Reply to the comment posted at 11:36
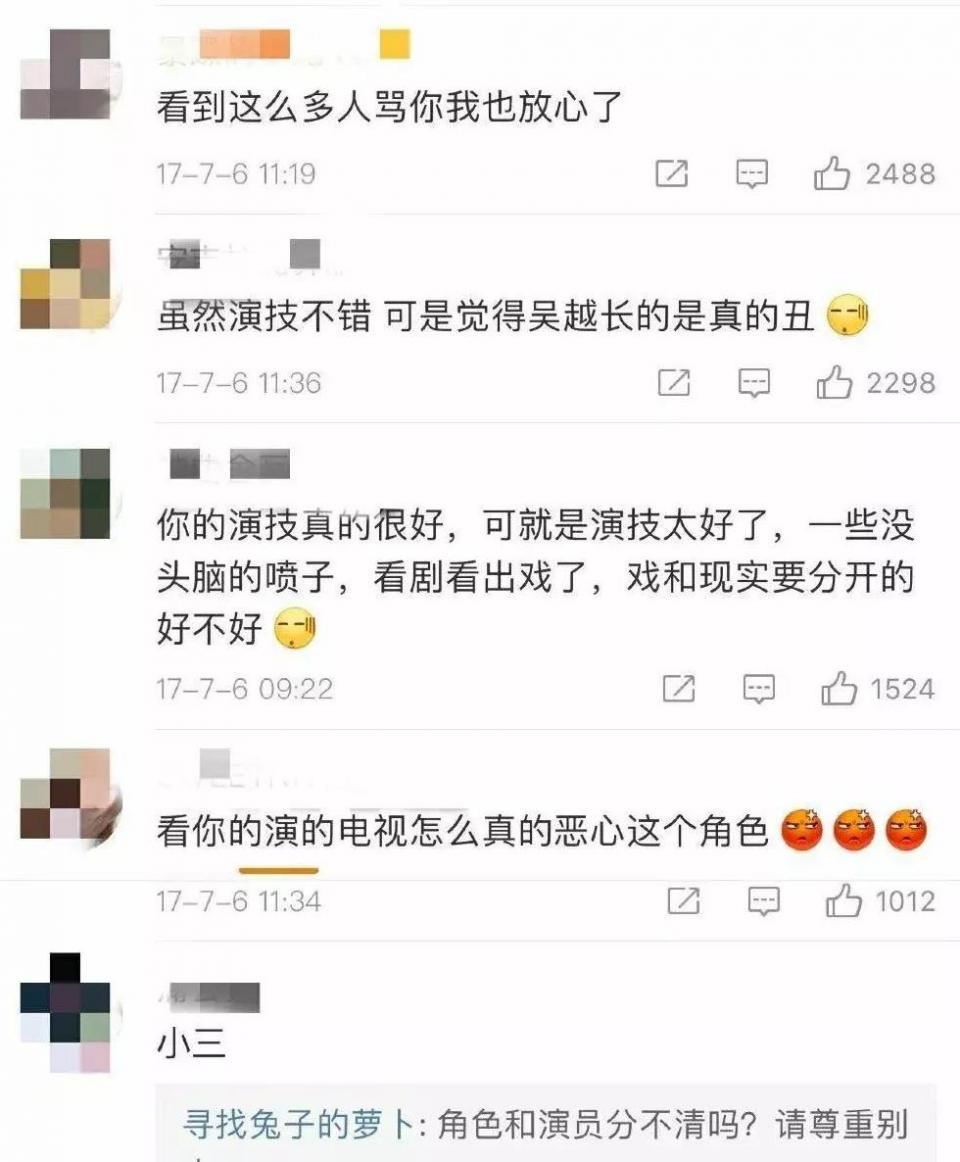 click(754, 383)
